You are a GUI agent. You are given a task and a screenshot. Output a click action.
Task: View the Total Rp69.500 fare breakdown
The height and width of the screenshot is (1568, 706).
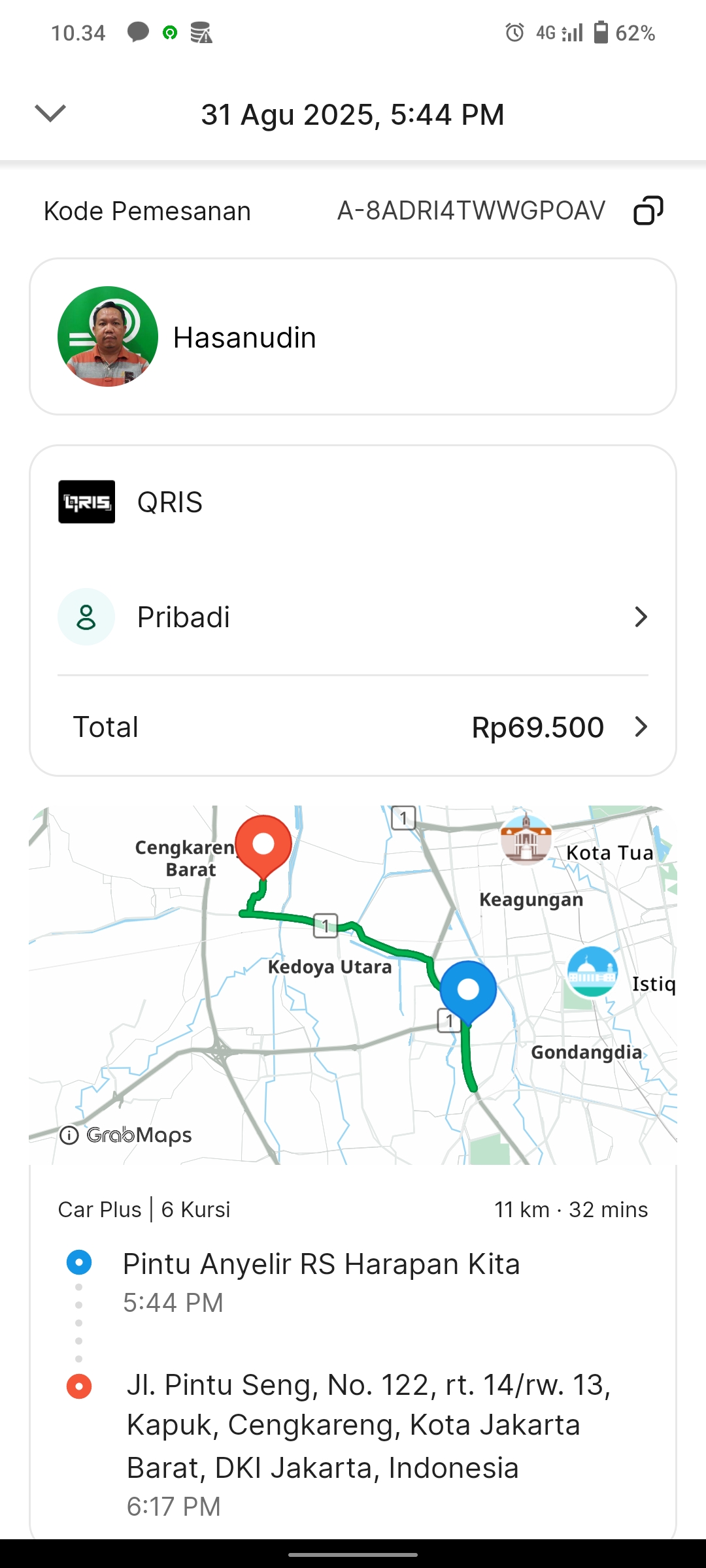tap(353, 727)
